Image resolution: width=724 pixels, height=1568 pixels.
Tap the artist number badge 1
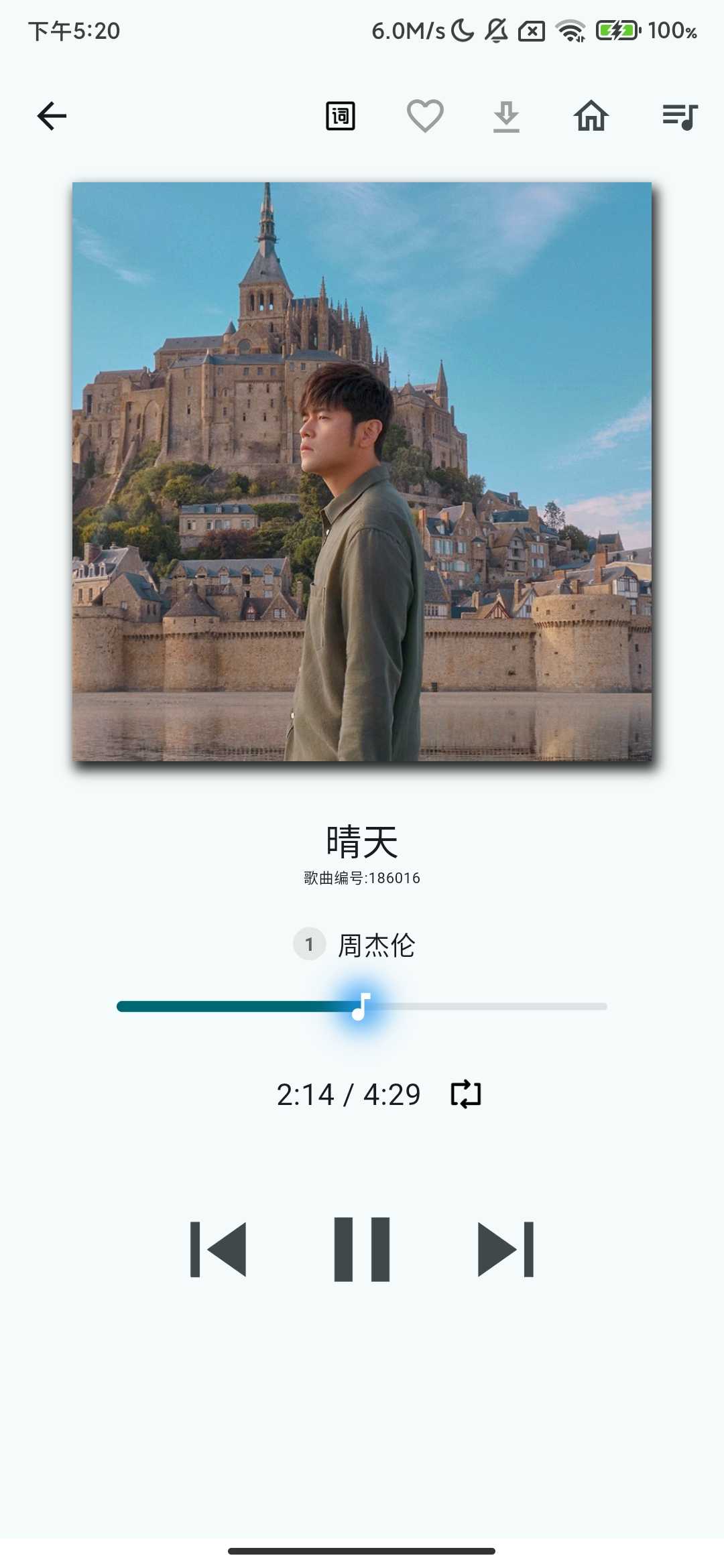(x=309, y=944)
